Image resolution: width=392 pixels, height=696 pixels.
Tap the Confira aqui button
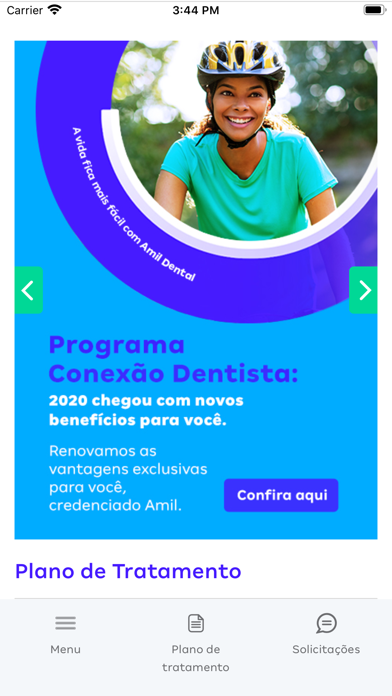click(281, 495)
